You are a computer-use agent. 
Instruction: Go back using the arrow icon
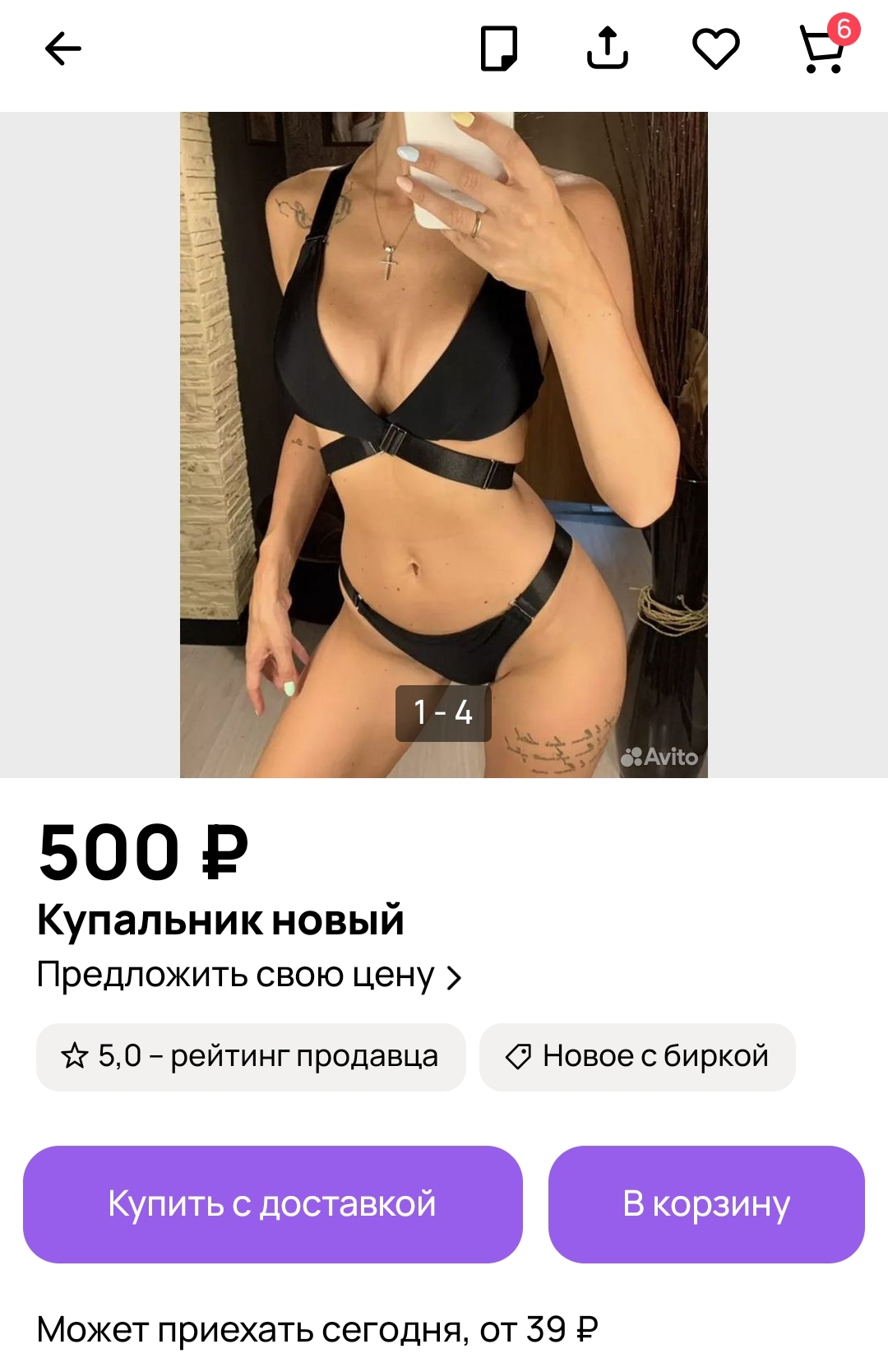pyautogui.click(x=63, y=49)
